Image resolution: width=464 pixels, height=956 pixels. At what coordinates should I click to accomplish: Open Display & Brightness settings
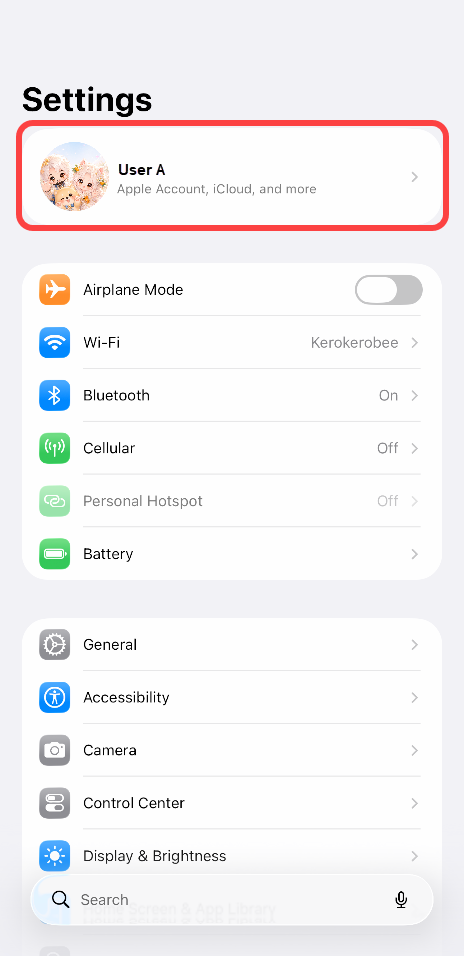(x=232, y=855)
